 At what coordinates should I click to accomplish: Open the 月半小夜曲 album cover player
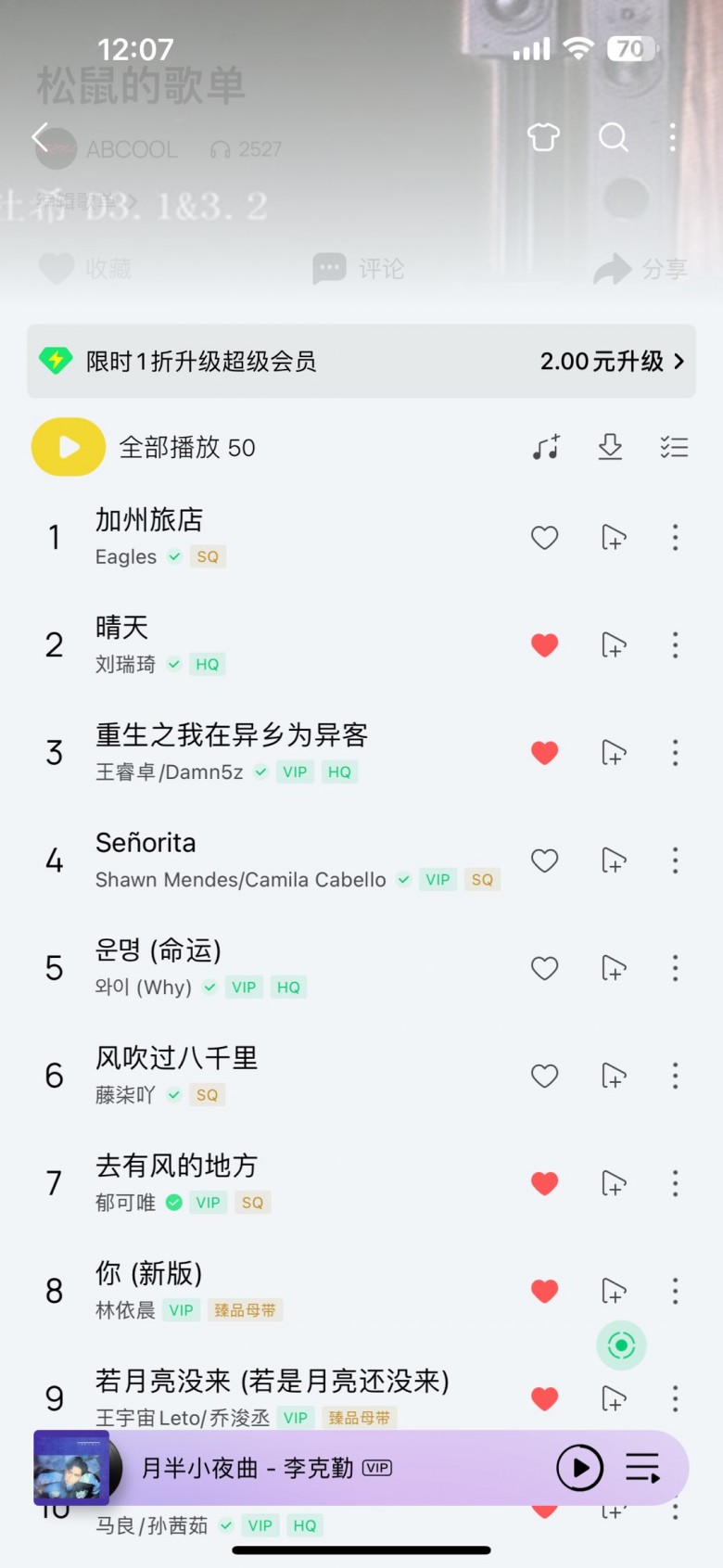tap(72, 1468)
